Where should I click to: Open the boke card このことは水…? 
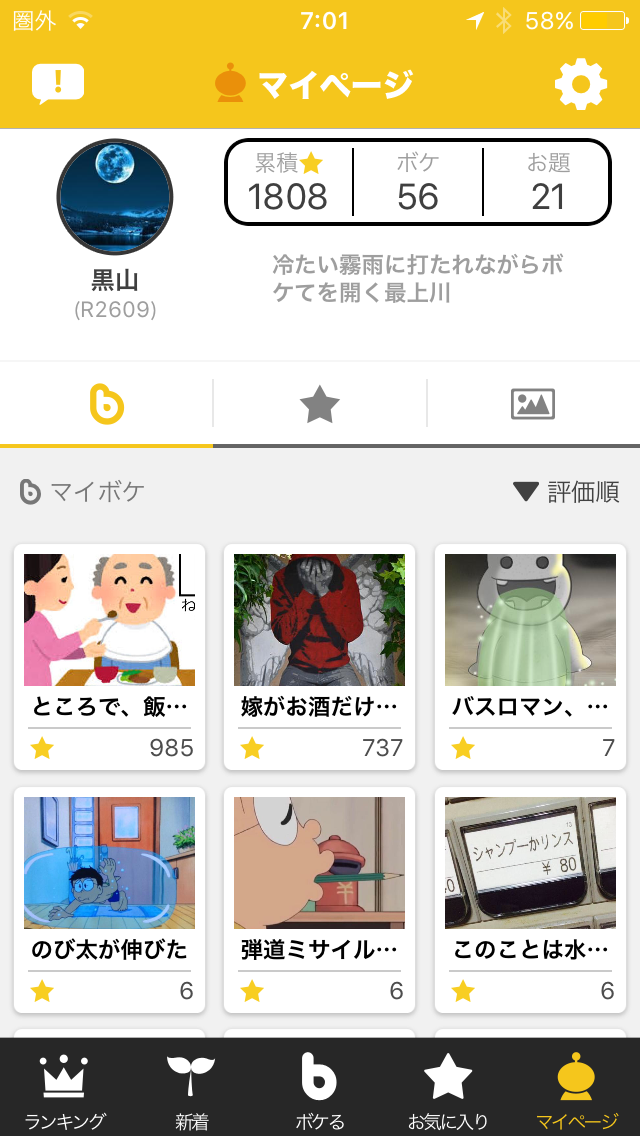click(x=530, y=899)
